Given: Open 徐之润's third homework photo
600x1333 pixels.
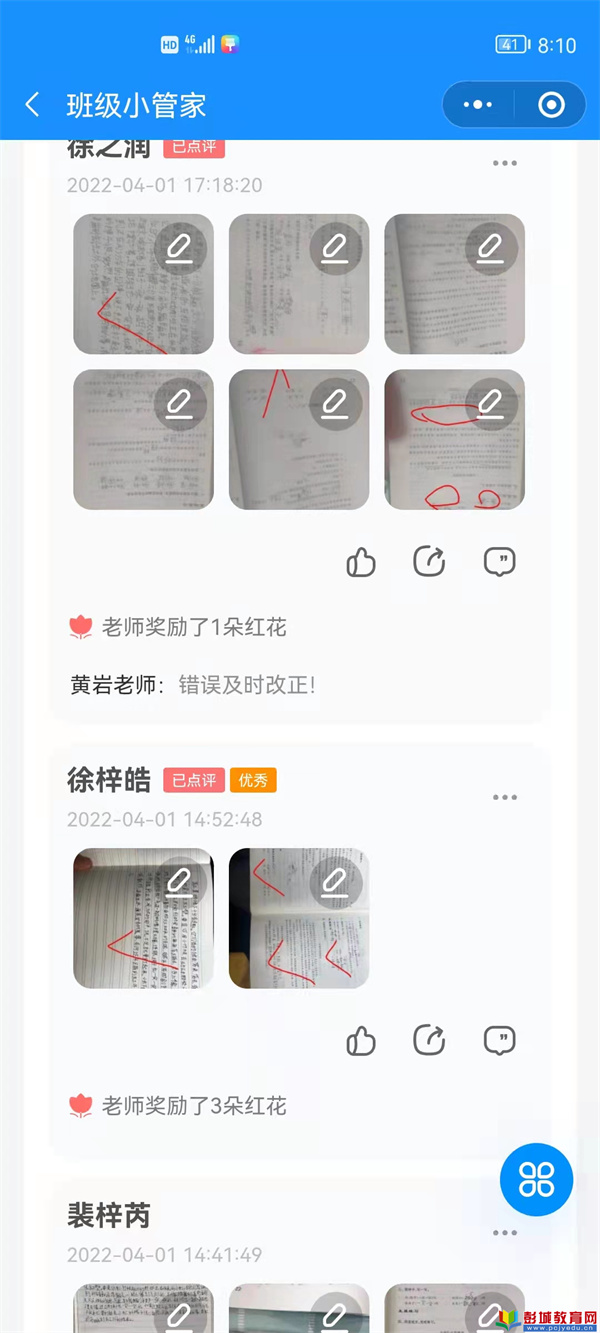Looking at the screenshot, I should [454, 284].
